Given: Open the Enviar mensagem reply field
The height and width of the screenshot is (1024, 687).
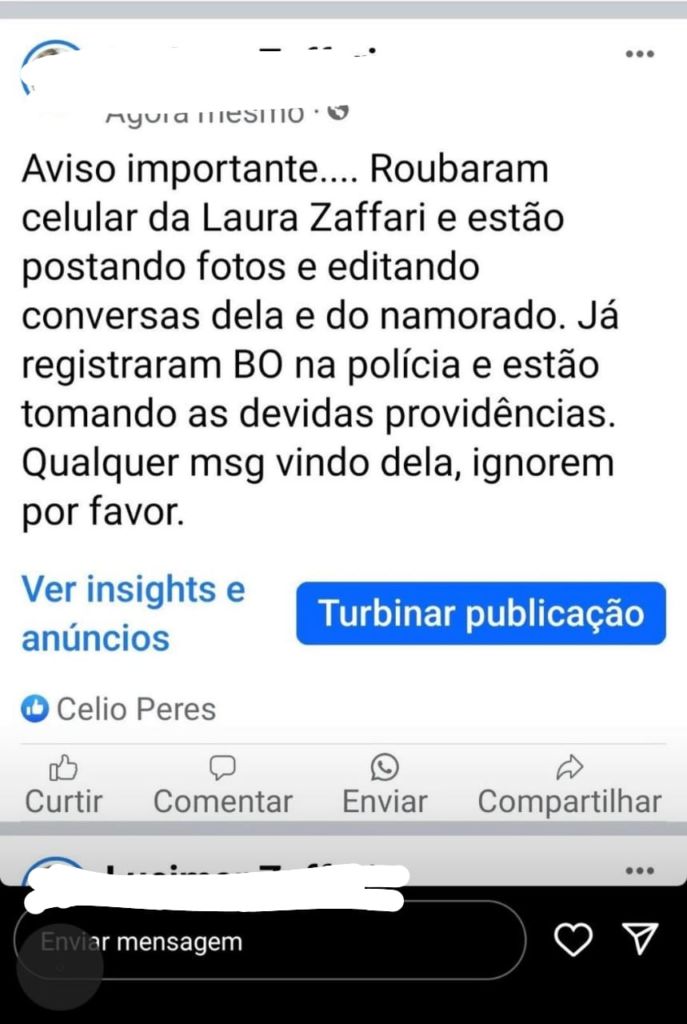Looking at the screenshot, I should (x=270, y=942).
